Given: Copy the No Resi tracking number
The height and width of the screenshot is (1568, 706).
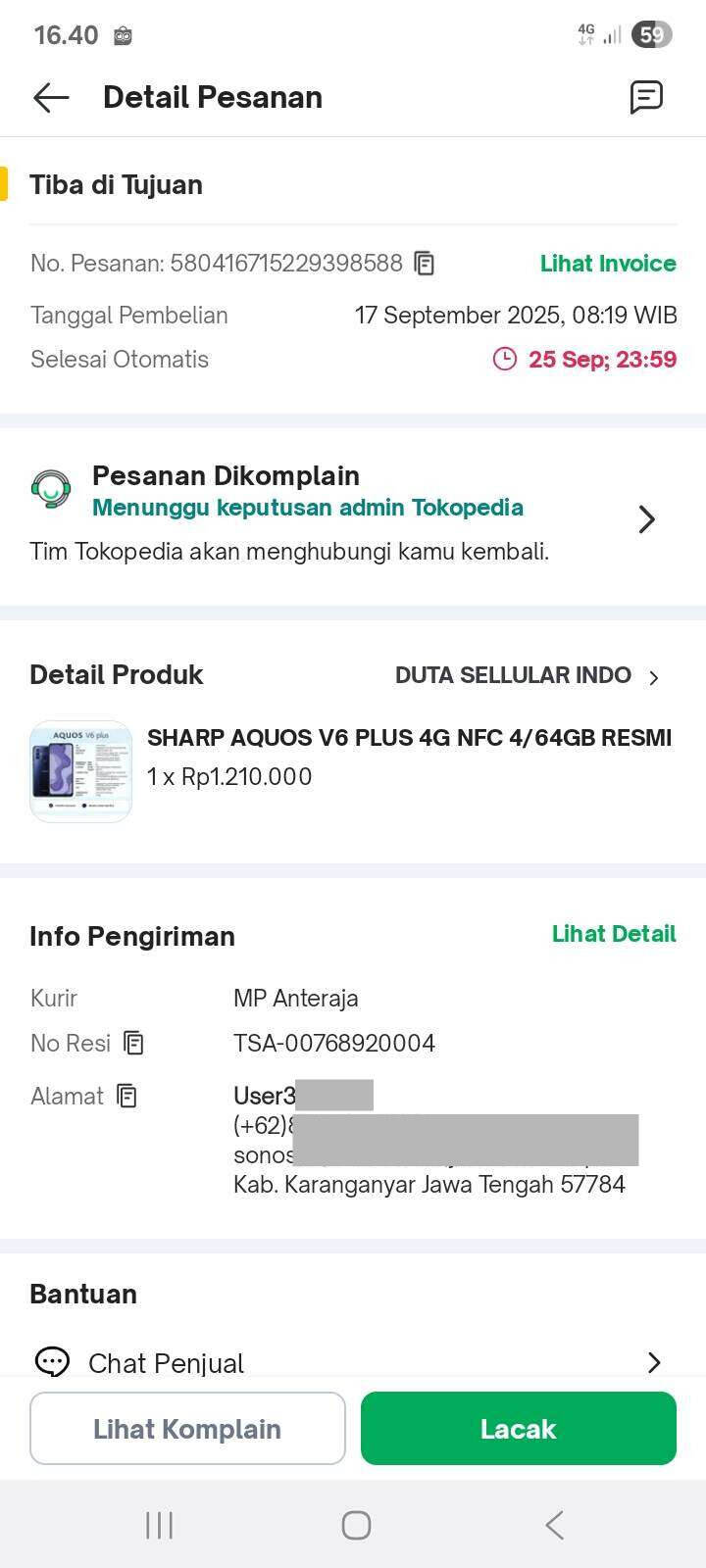Looking at the screenshot, I should (134, 1043).
